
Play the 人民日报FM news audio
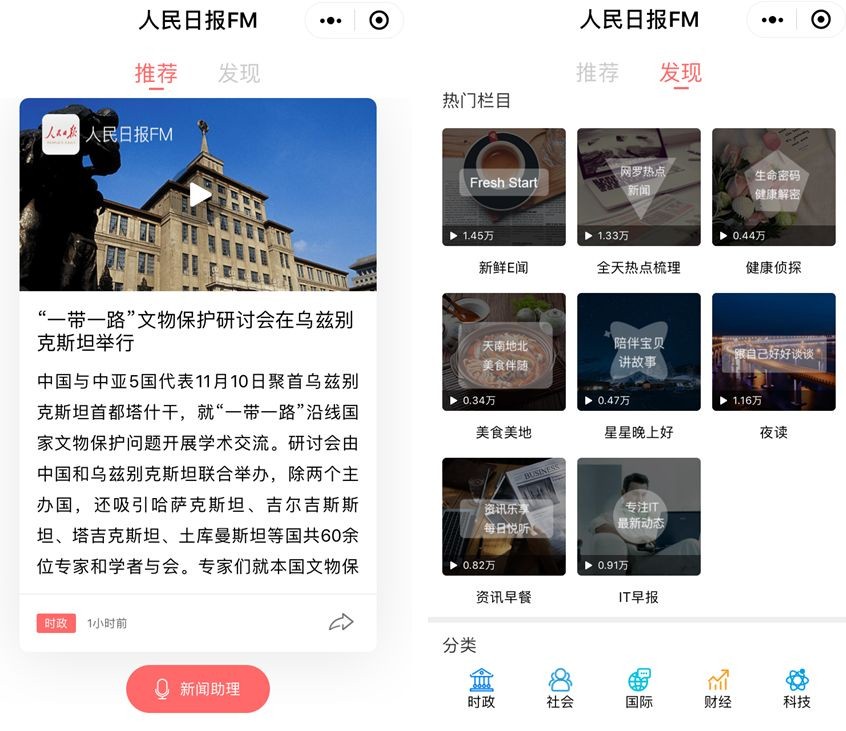[200, 194]
